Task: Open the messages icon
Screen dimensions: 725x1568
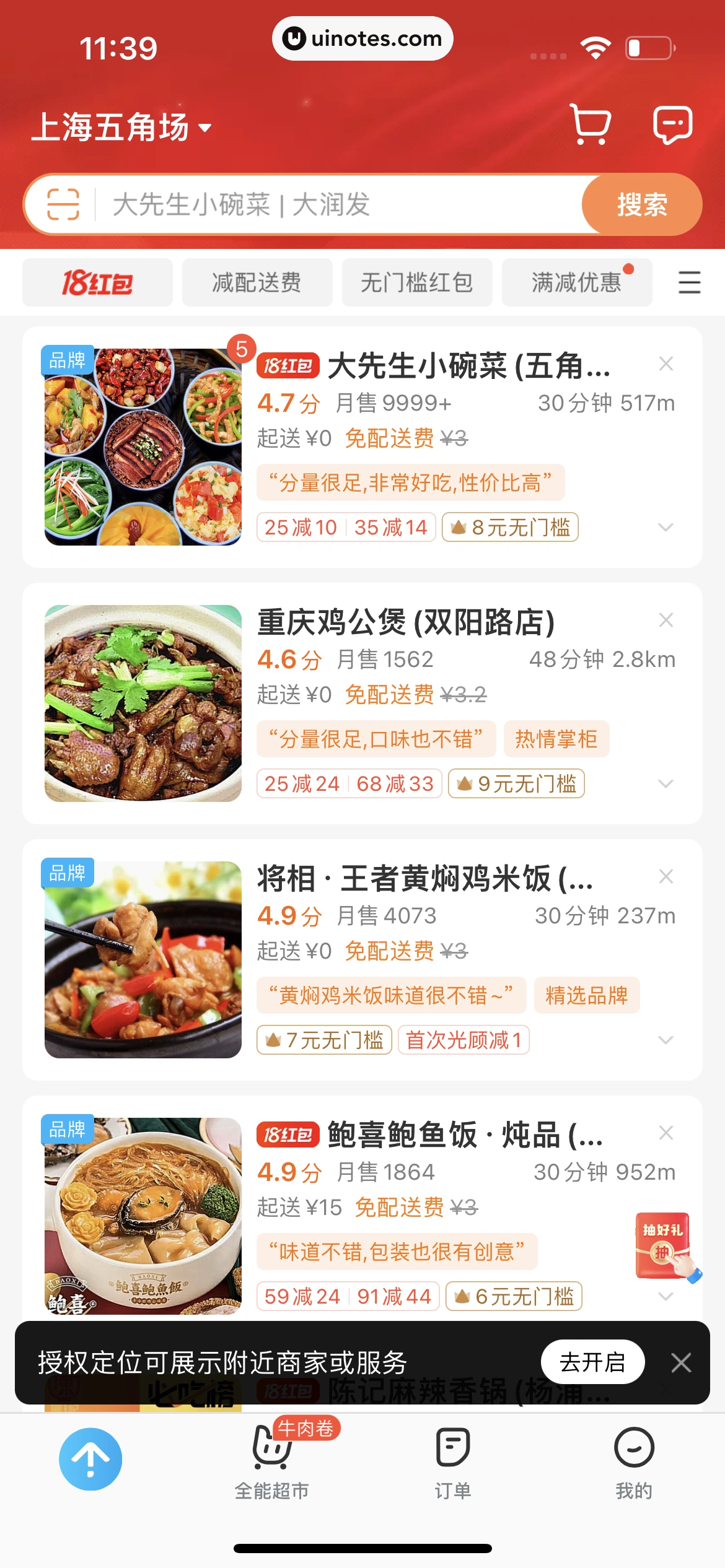Action: [672, 124]
